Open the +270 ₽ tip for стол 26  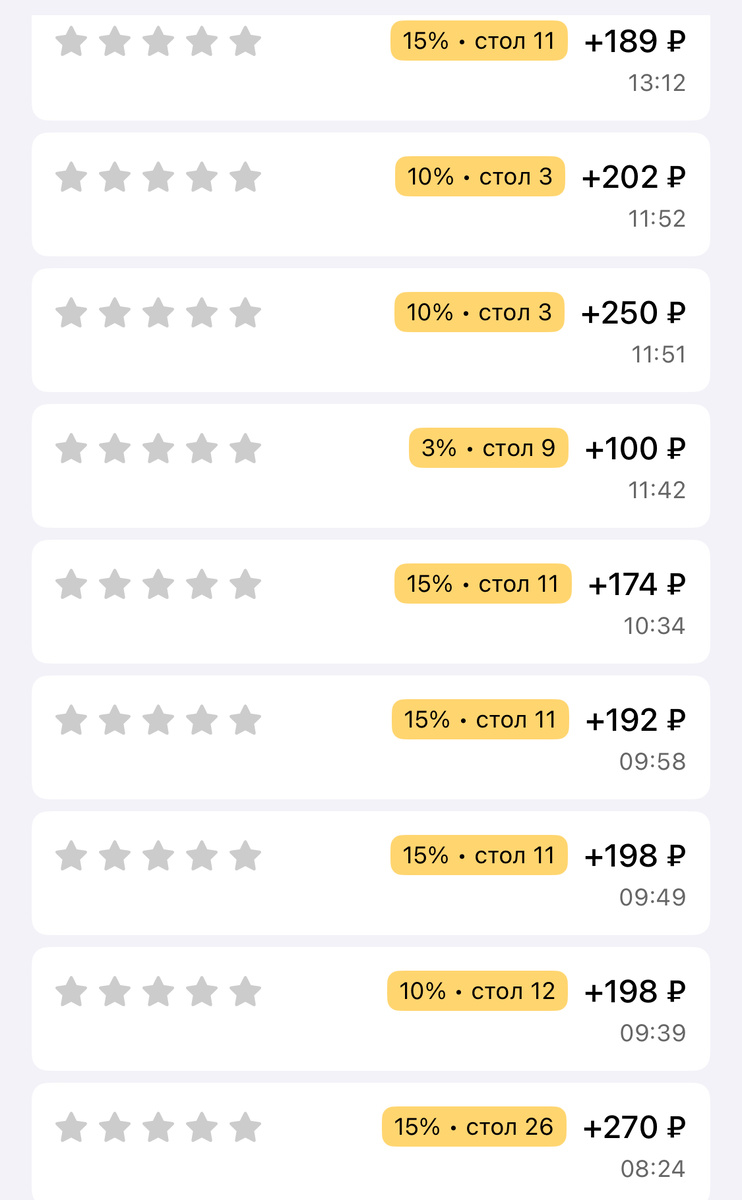click(370, 1143)
